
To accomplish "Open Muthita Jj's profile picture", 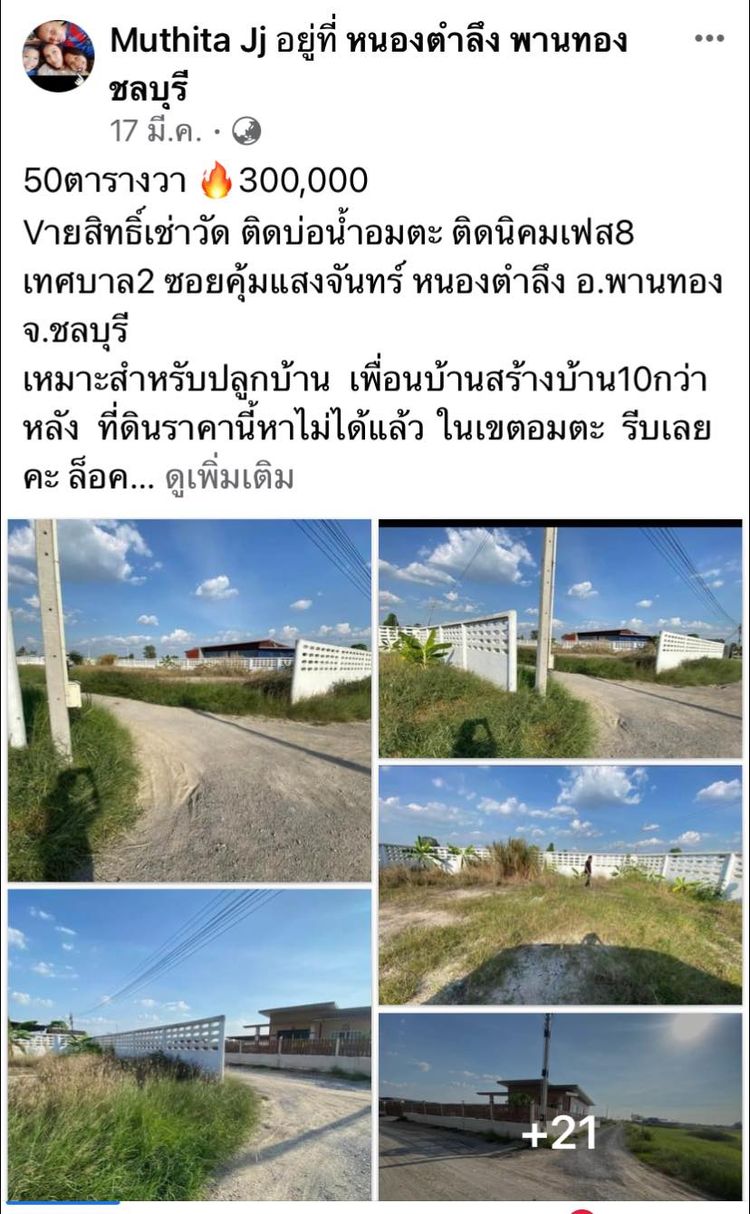I will (x=58, y=56).
